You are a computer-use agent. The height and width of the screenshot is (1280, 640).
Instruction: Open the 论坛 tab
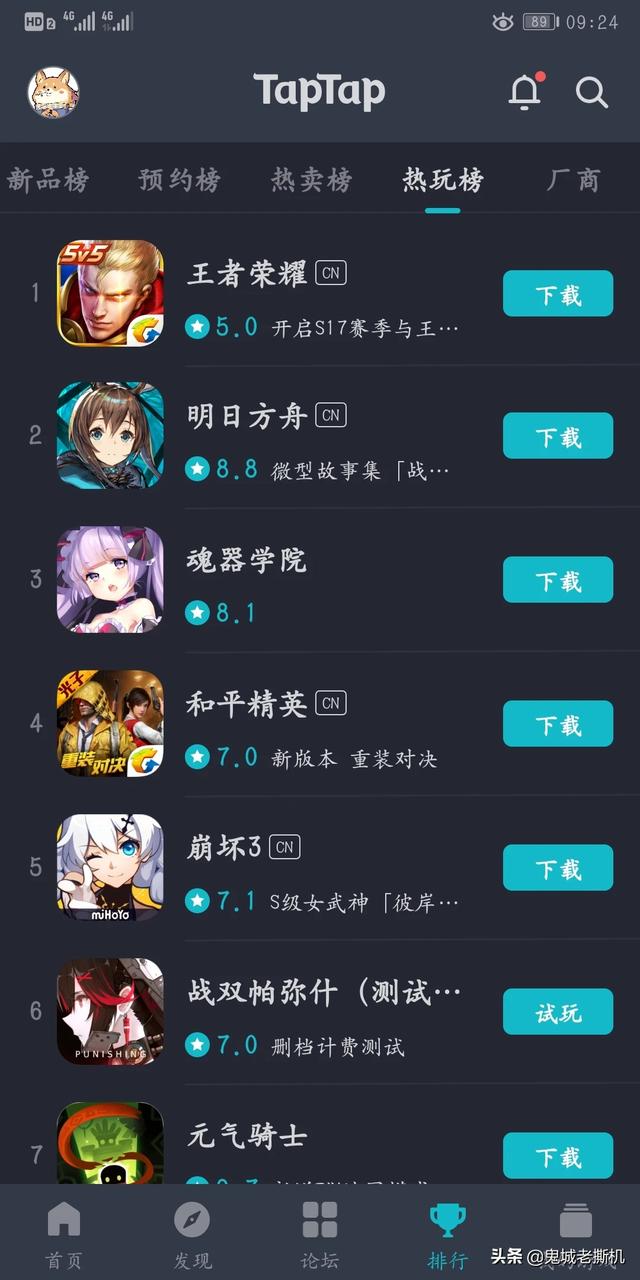(320, 1233)
